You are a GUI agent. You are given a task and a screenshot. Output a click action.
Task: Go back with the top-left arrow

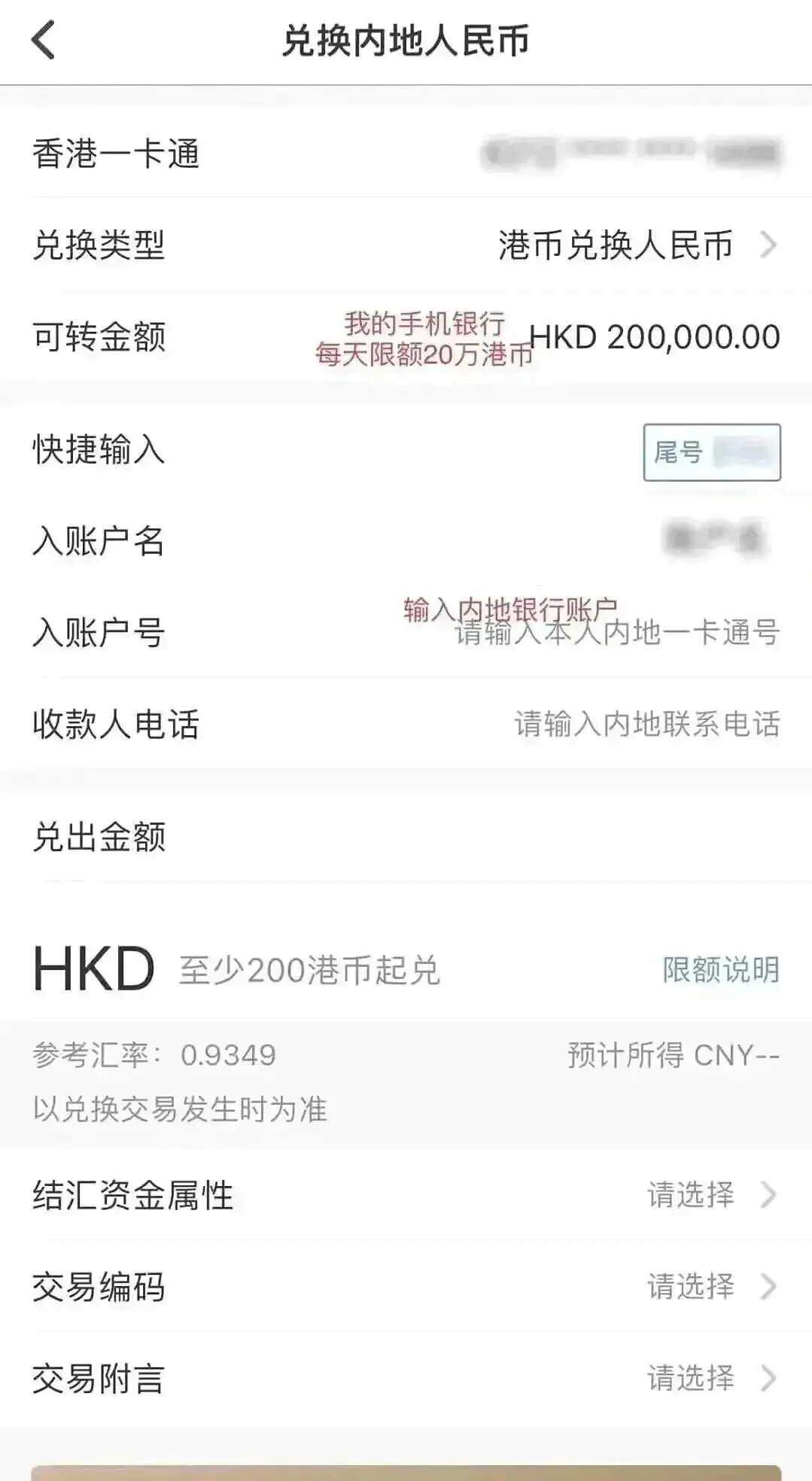click(x=44, y=41)
